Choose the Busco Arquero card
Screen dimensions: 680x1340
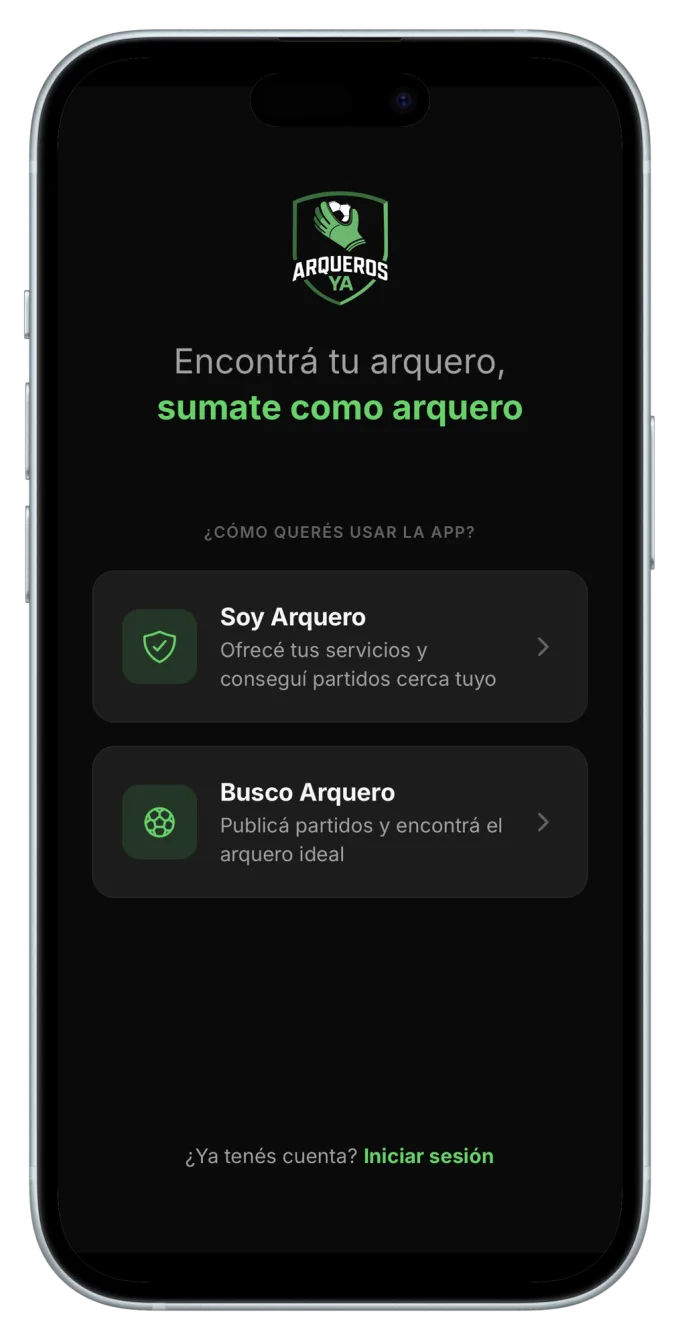coord(340,822)
